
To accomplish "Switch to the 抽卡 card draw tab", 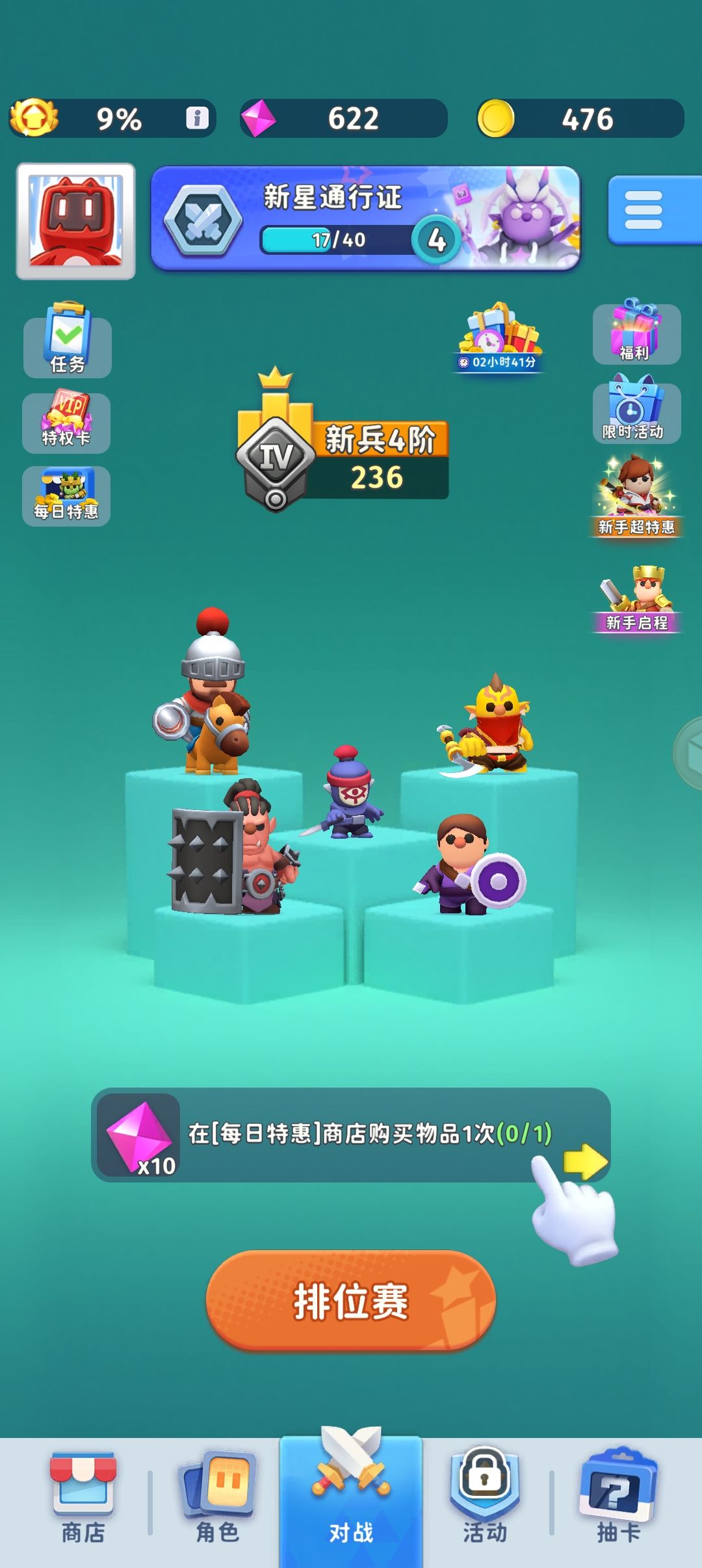I will pos(619,1498).
